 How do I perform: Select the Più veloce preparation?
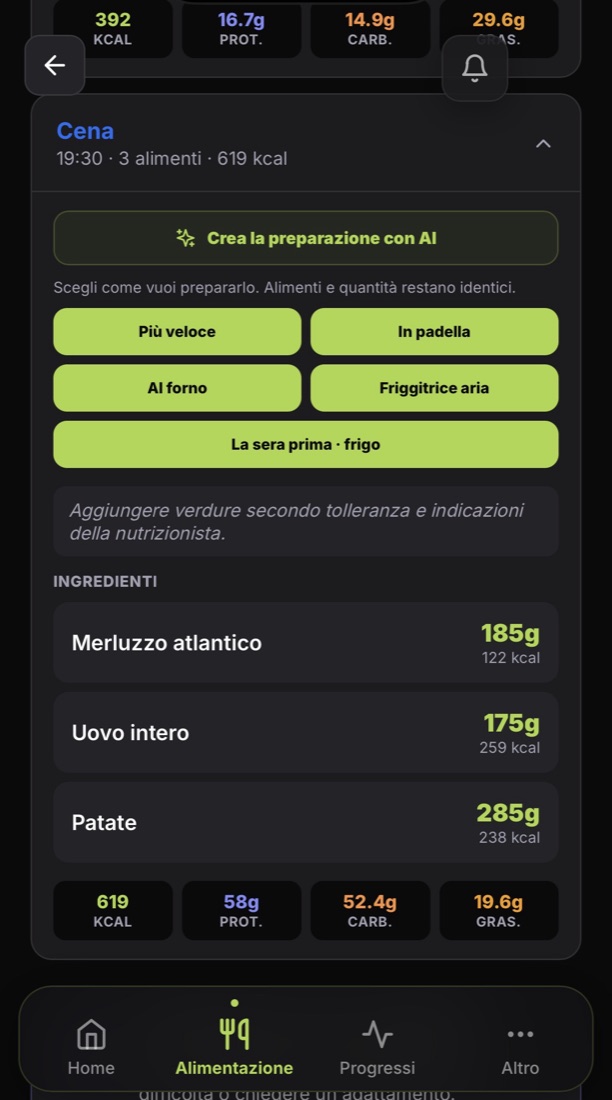coord(177,332)
